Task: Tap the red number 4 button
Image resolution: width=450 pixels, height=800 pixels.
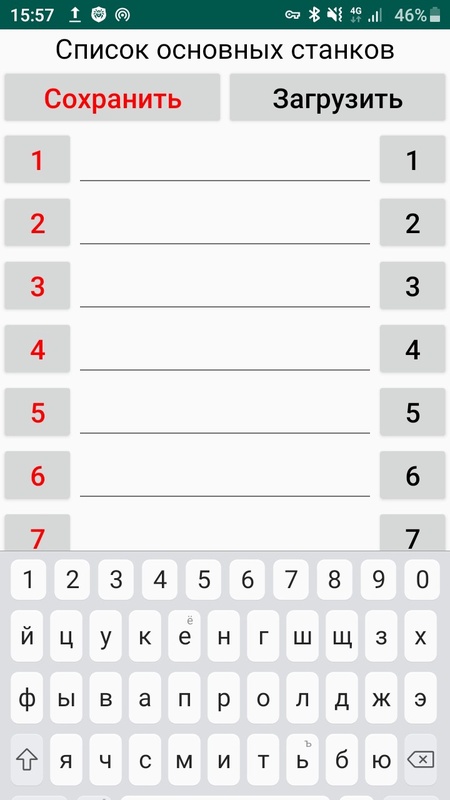Action: [x=37, y=348]
